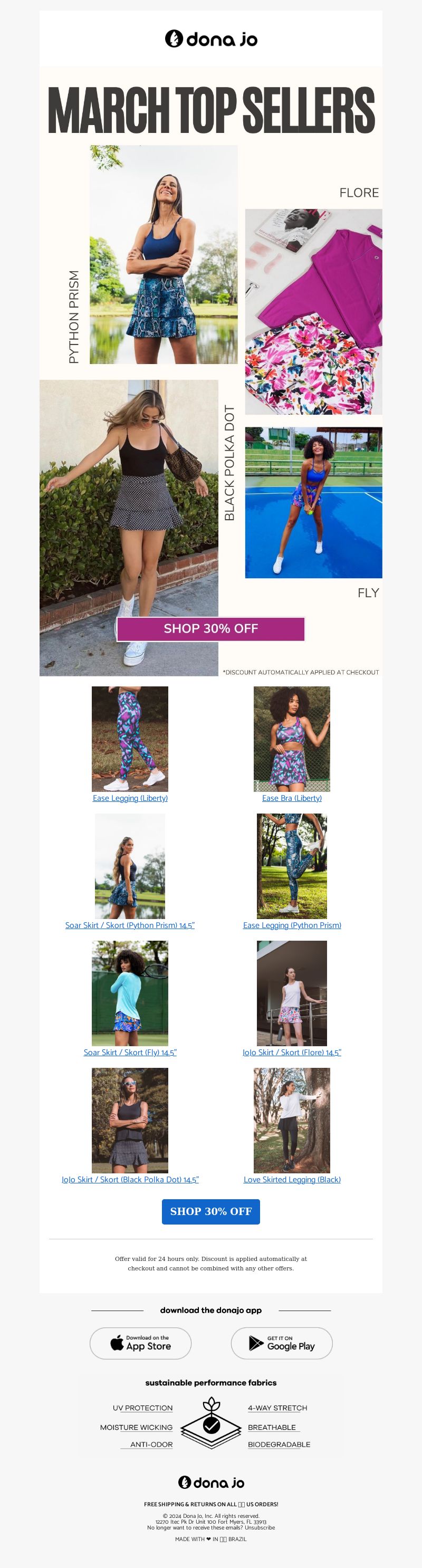Tap the MOISTURE WICKING link

[137, 1427]
